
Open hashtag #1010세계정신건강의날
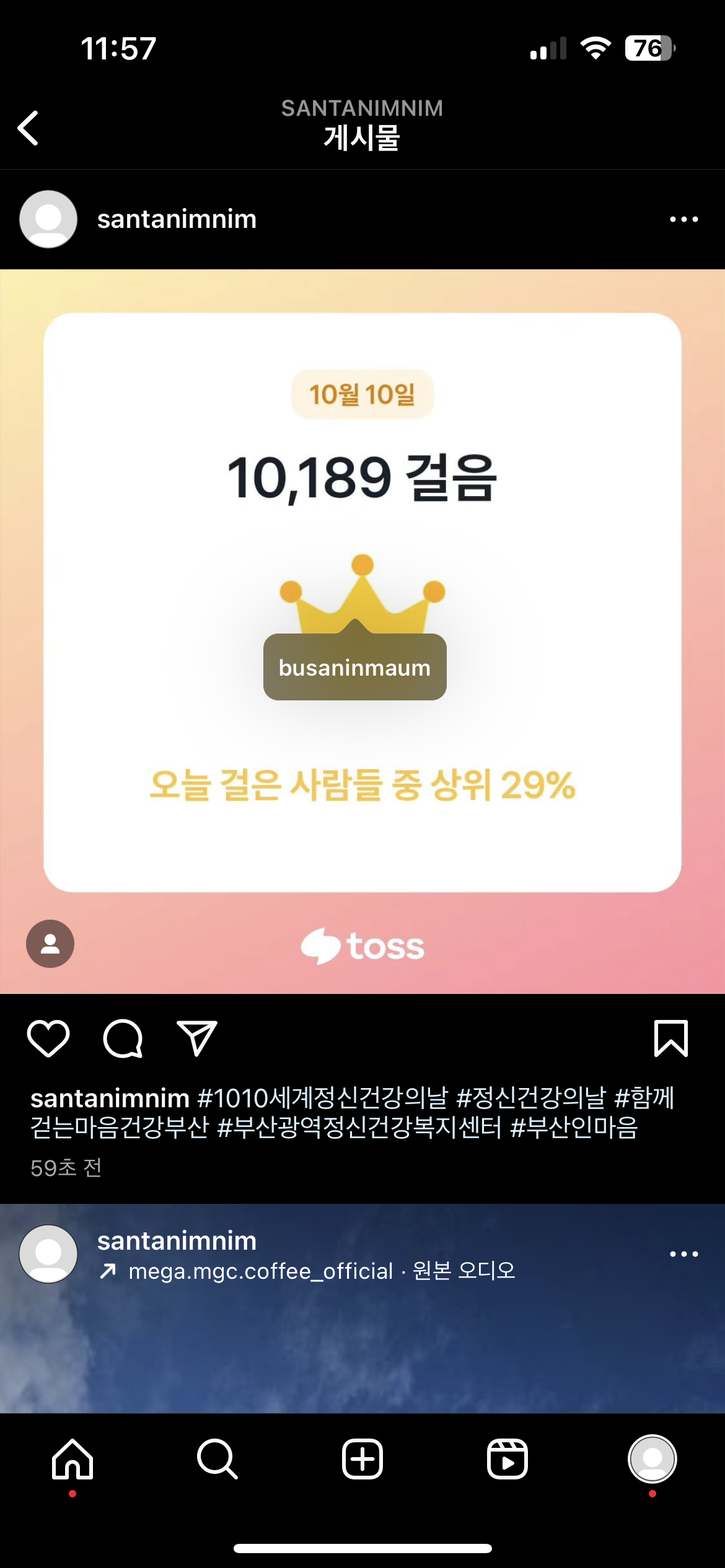click(x=322, y=1098)
